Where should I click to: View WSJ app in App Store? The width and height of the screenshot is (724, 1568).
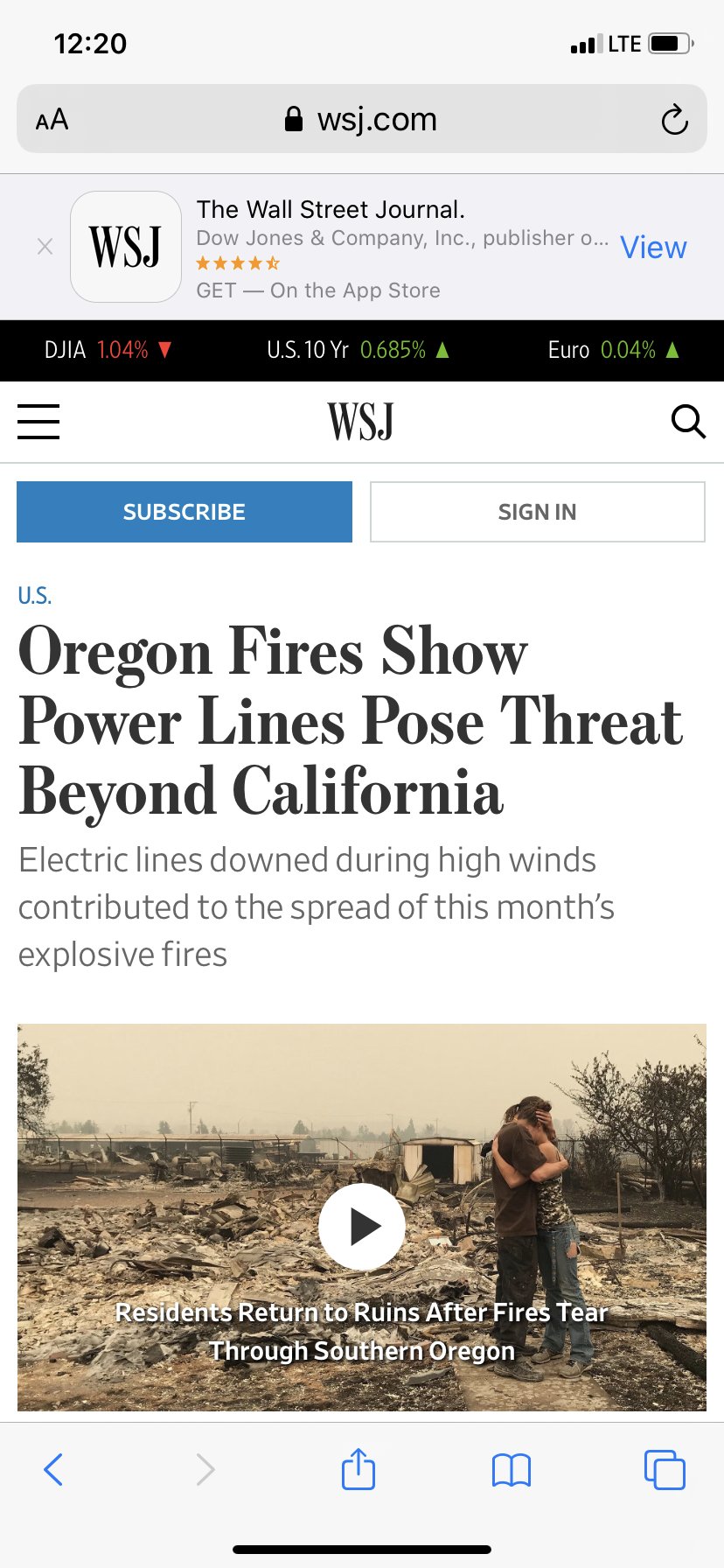click(653, 248)
